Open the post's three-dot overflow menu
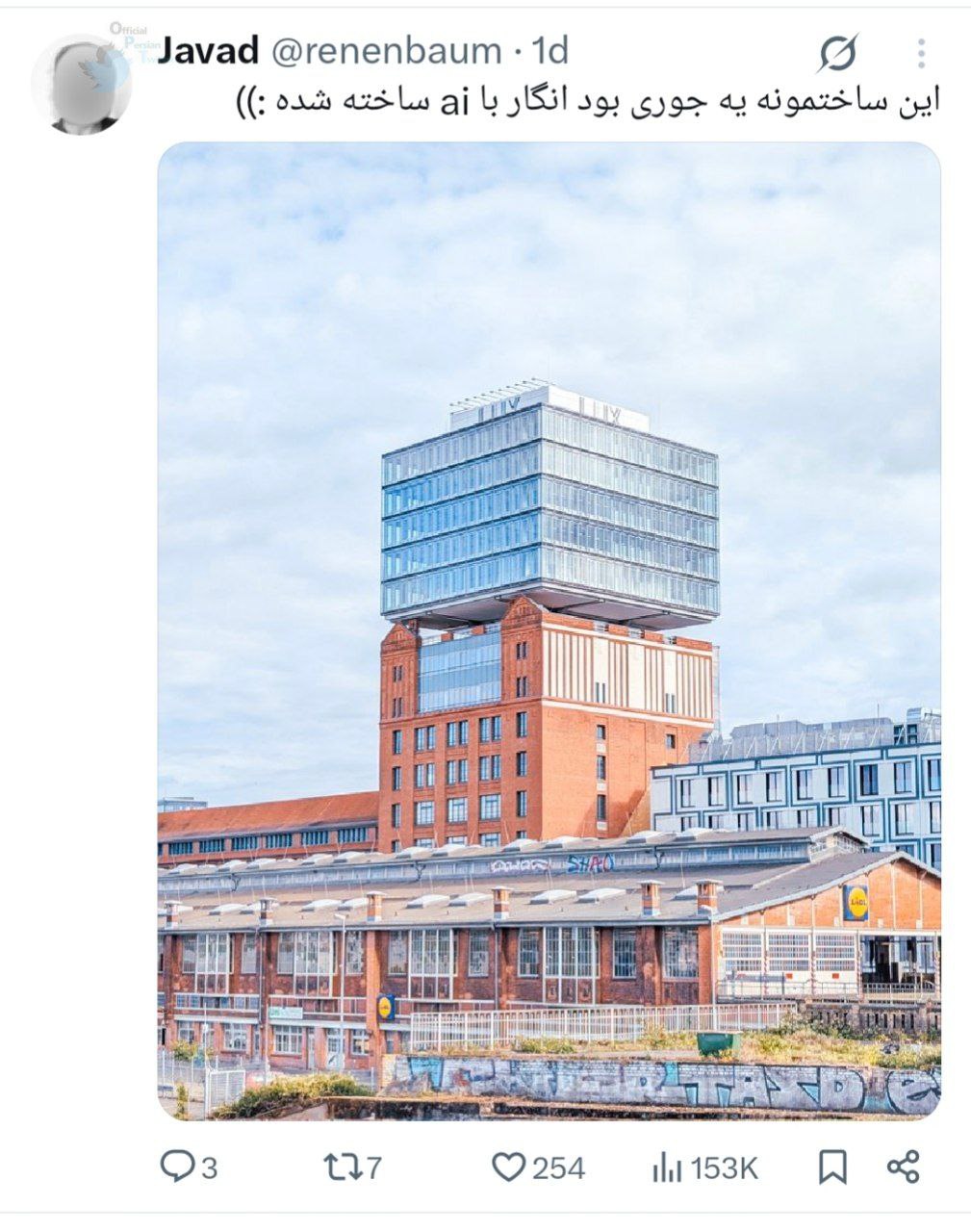 [921, 53]
